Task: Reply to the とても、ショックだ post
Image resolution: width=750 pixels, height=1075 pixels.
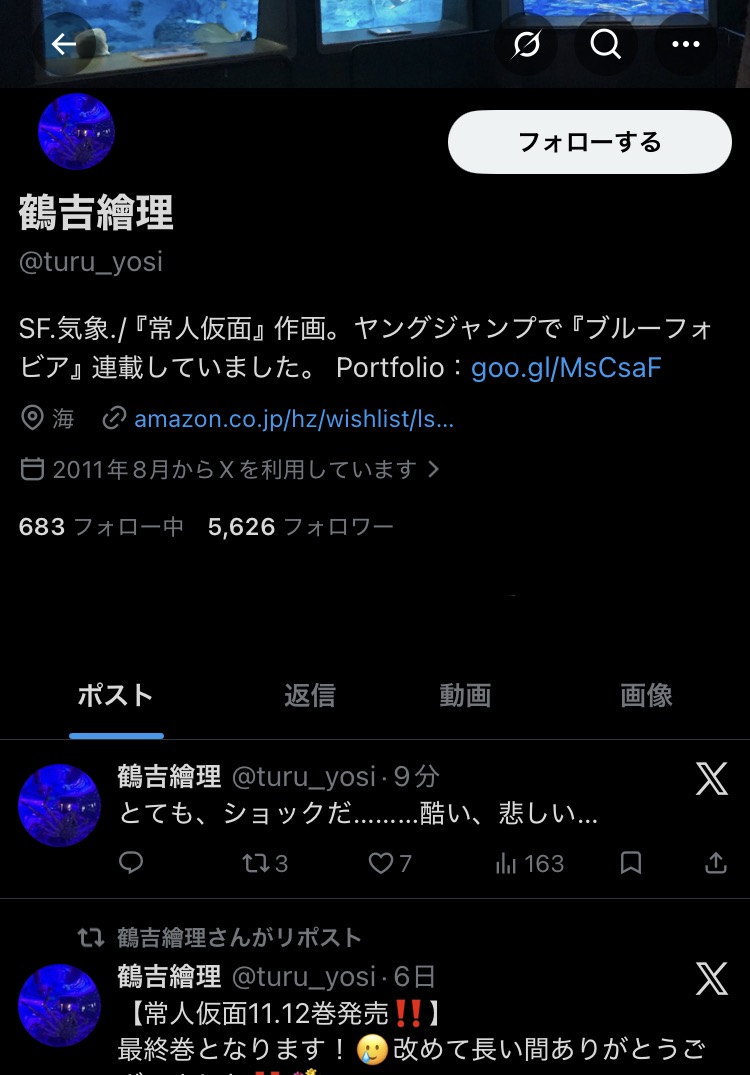Action: [131, 863]
